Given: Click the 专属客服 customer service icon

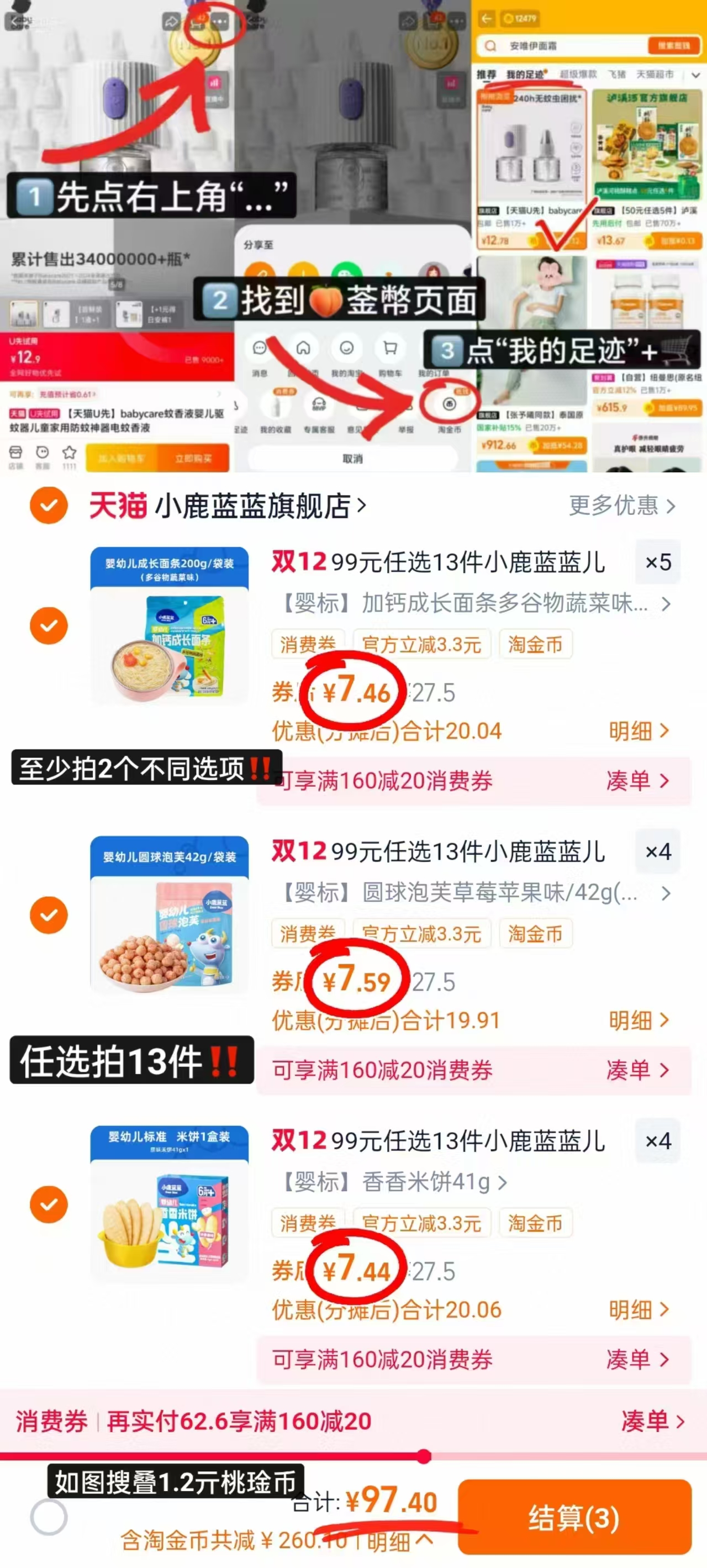Looking at the screenshot, I should (x=319, y=403).
